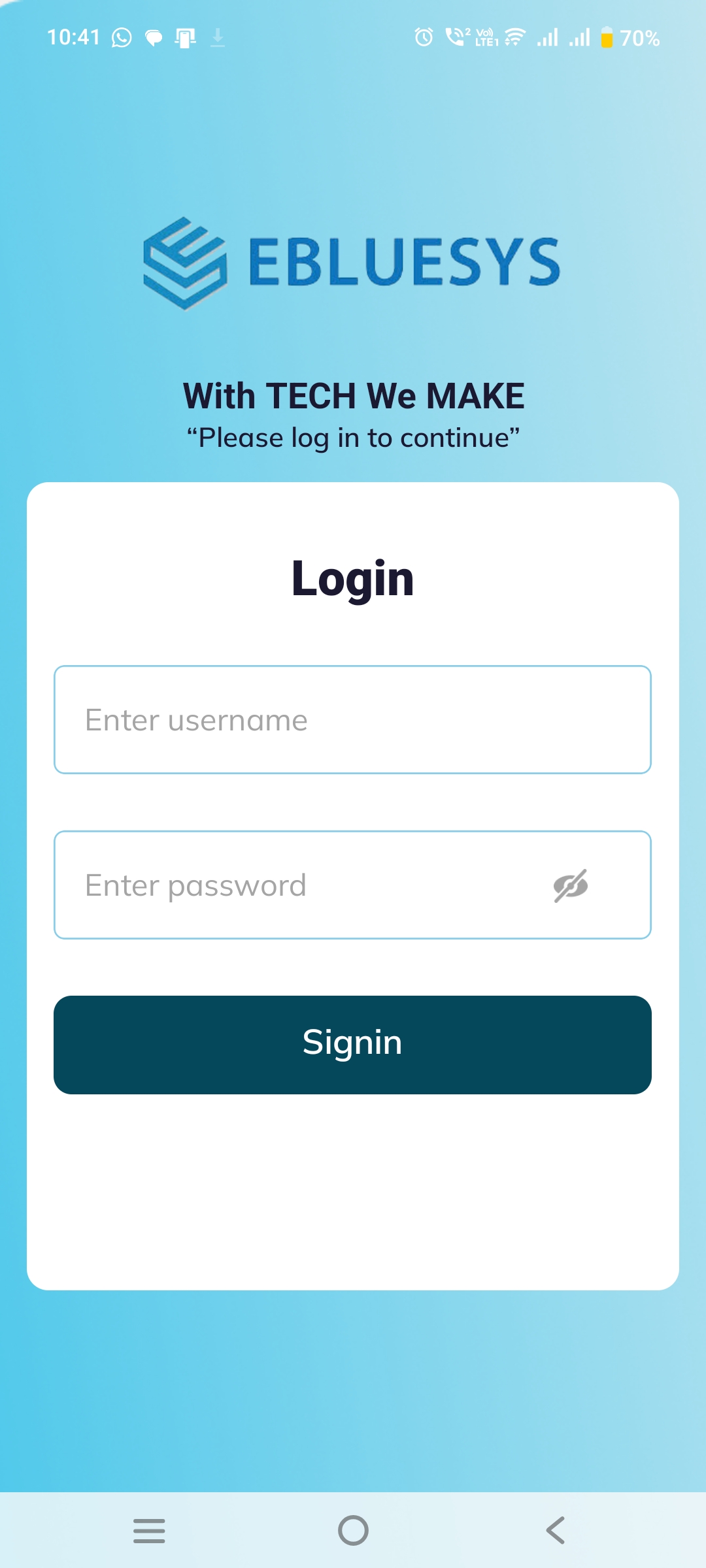The height and width of the screenshot is (1568, 706).
Task: Tap the Signin button
Action: tap(352, 1045)
